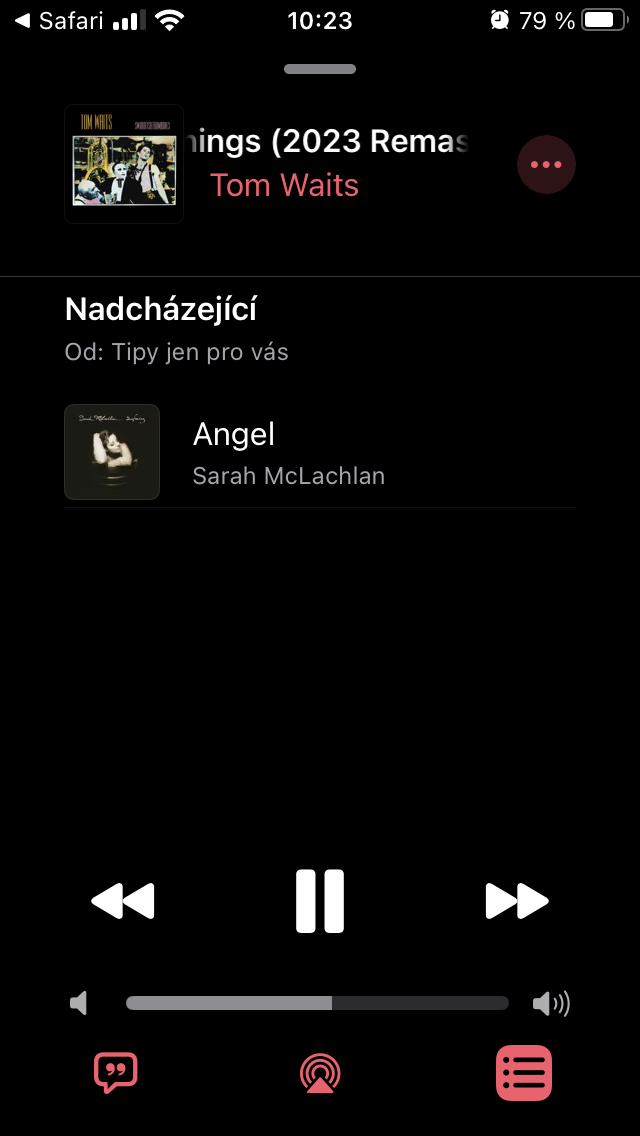Go back to the previous track
The width and height of the screenshot is (640, 1136).
pyautogui.click(x=123, y=901)
